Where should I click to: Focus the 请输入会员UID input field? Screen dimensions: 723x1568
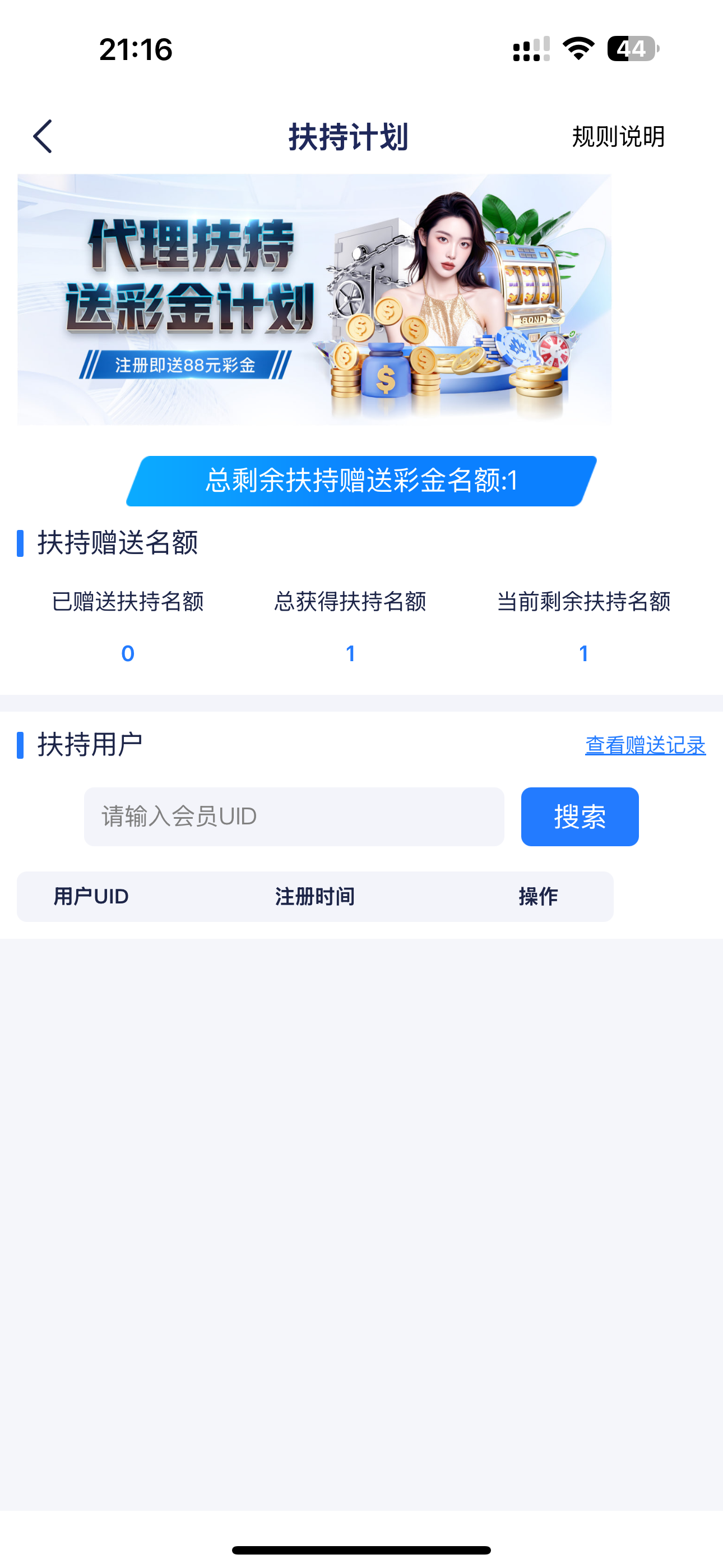294,817
